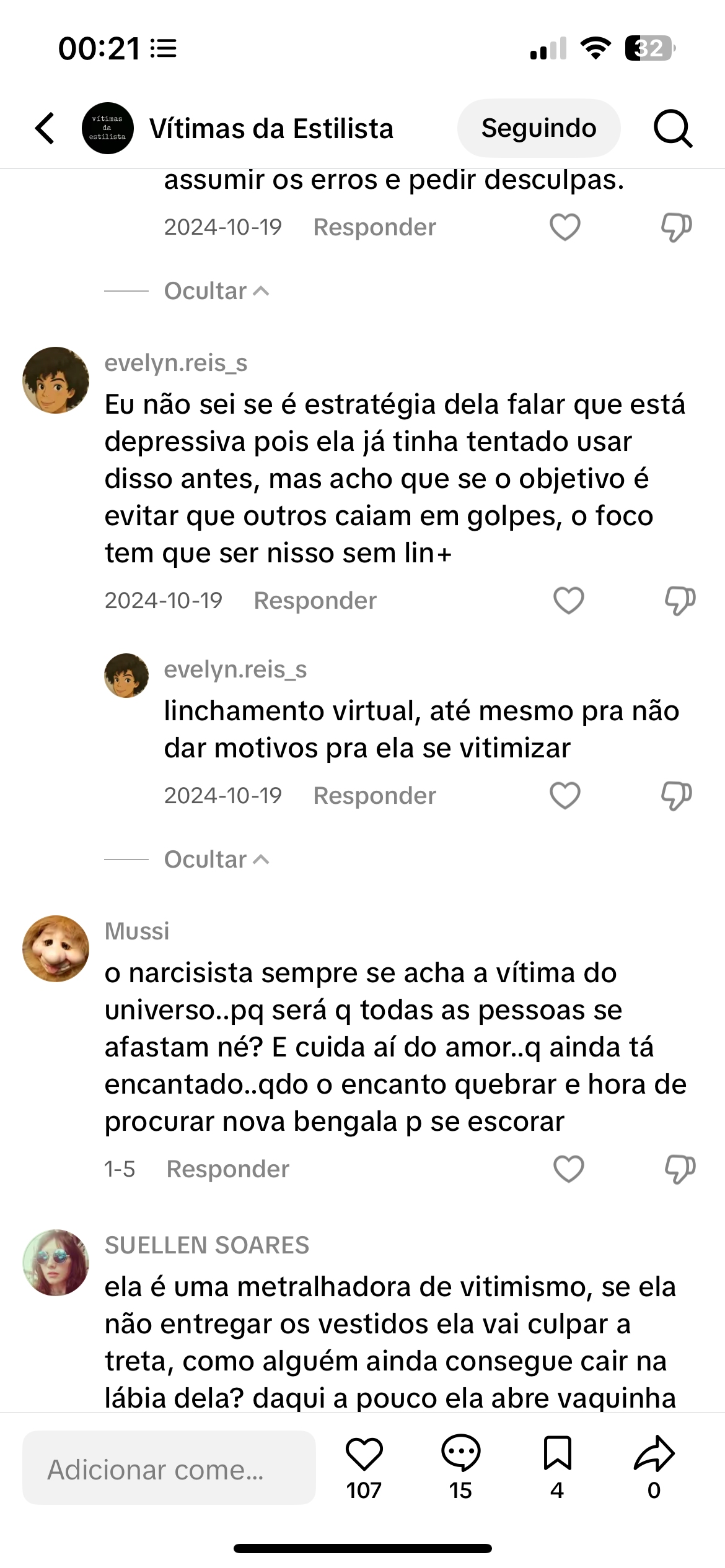Dislike Mussi's narcisista comment
The width and height of the screenshot is (725, 1568).
680,1169
